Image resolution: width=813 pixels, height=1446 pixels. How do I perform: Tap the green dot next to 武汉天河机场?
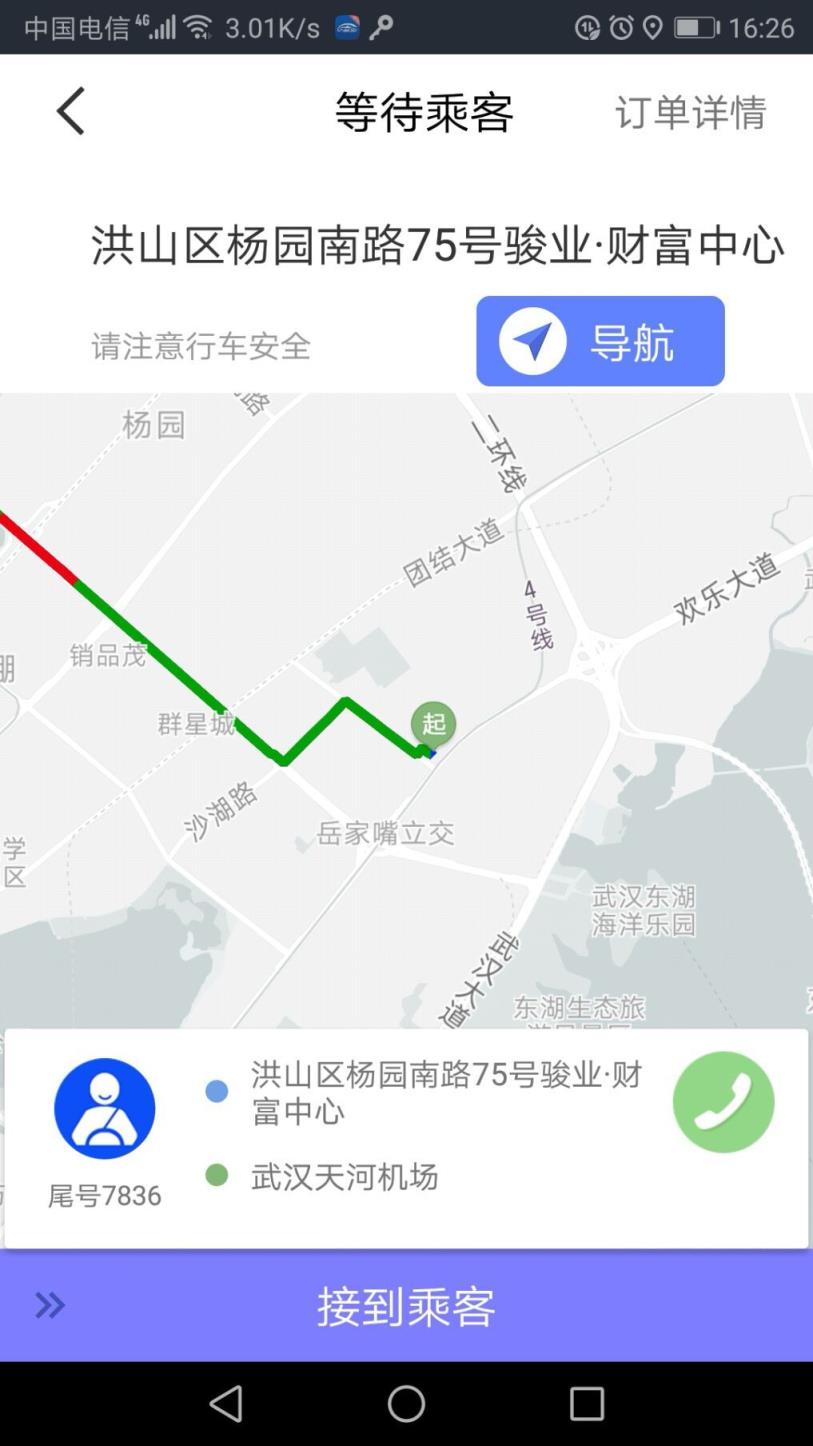tap(216, 1178)
